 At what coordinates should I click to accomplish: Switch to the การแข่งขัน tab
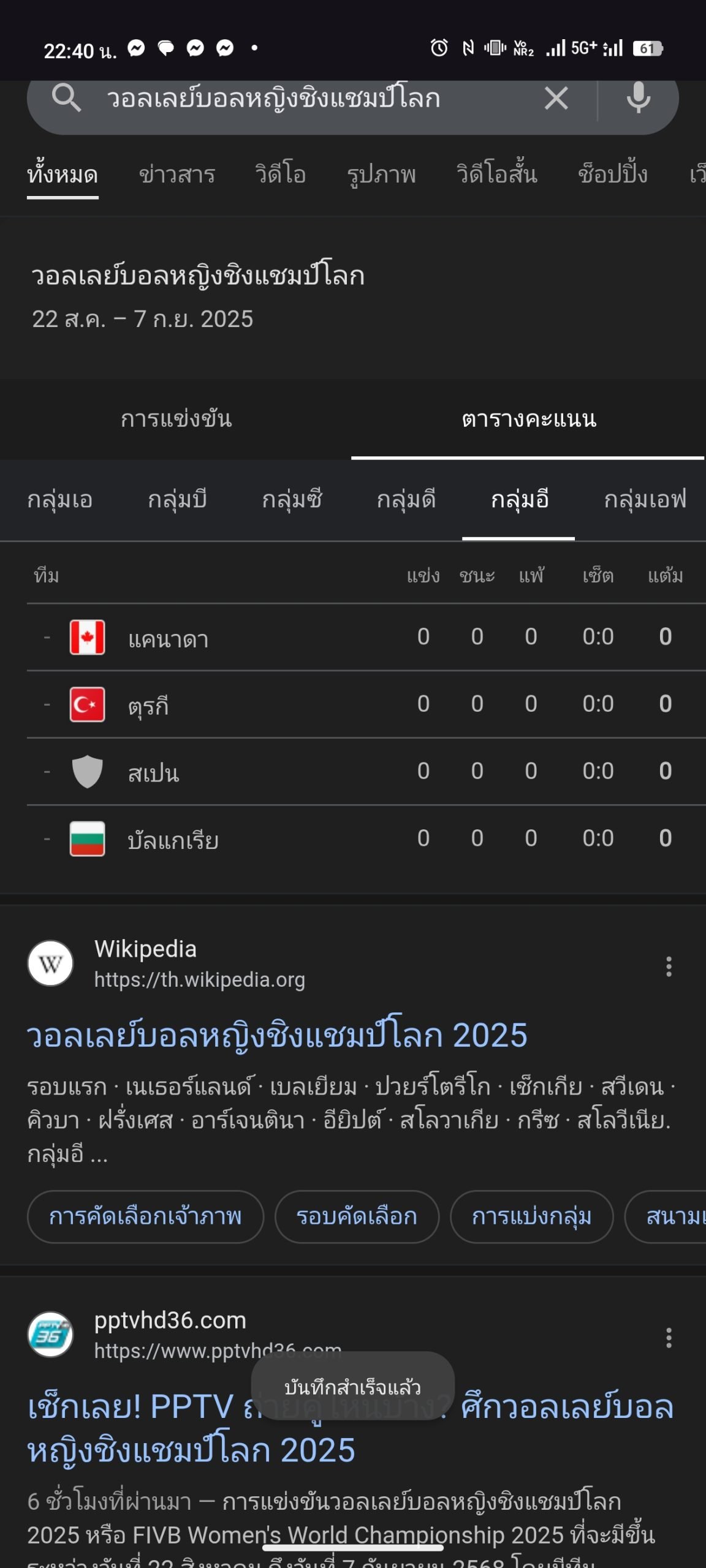(x=176, y=420)
